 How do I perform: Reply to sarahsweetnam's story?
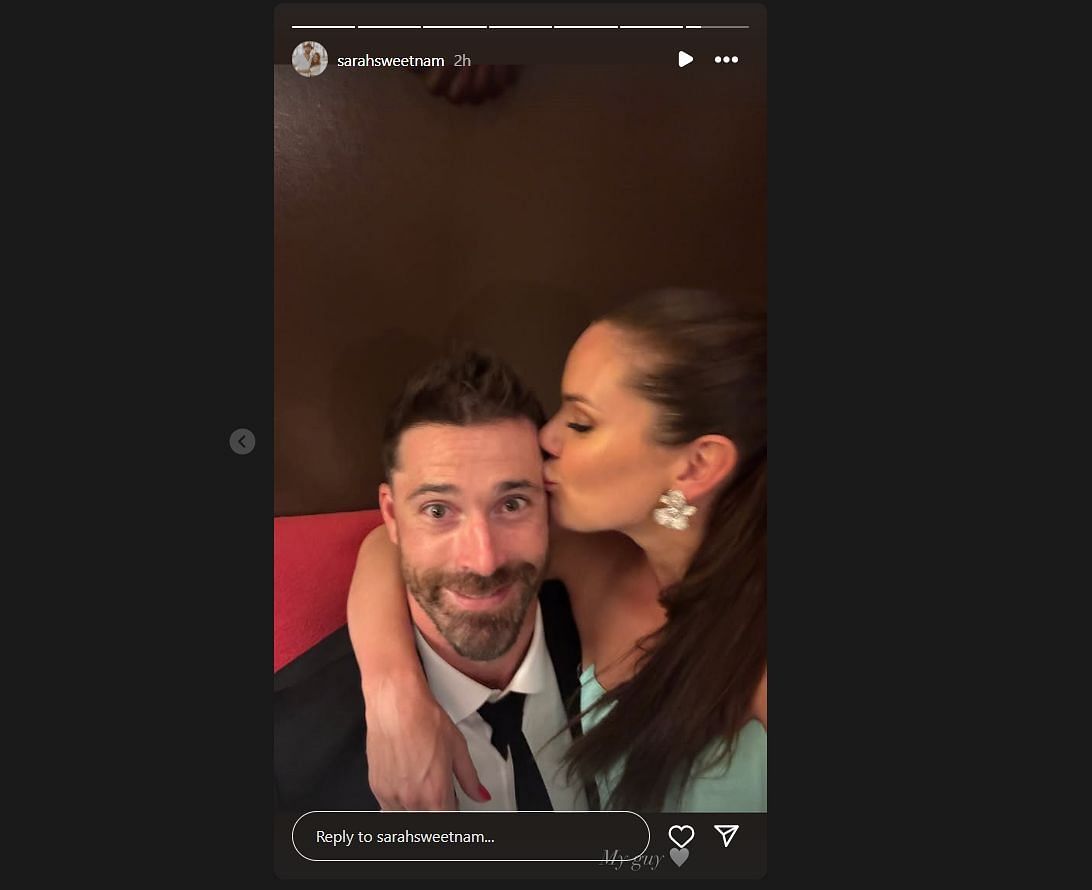click(x=470, y=836)
